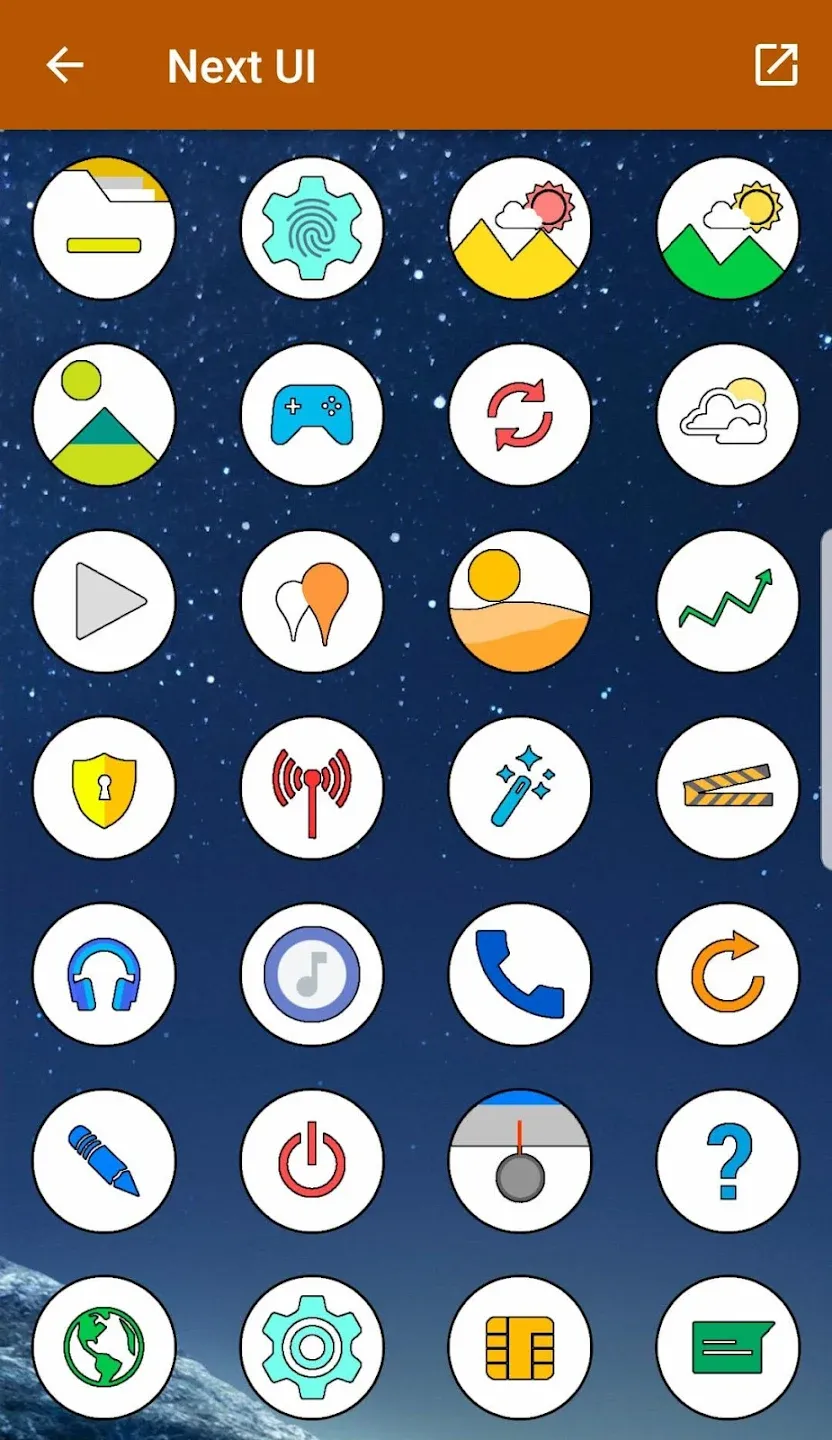Select the yellow shield keyhole icon
Image resolution: width=832 pixels, height=1440 pixels.
(104, 788)
